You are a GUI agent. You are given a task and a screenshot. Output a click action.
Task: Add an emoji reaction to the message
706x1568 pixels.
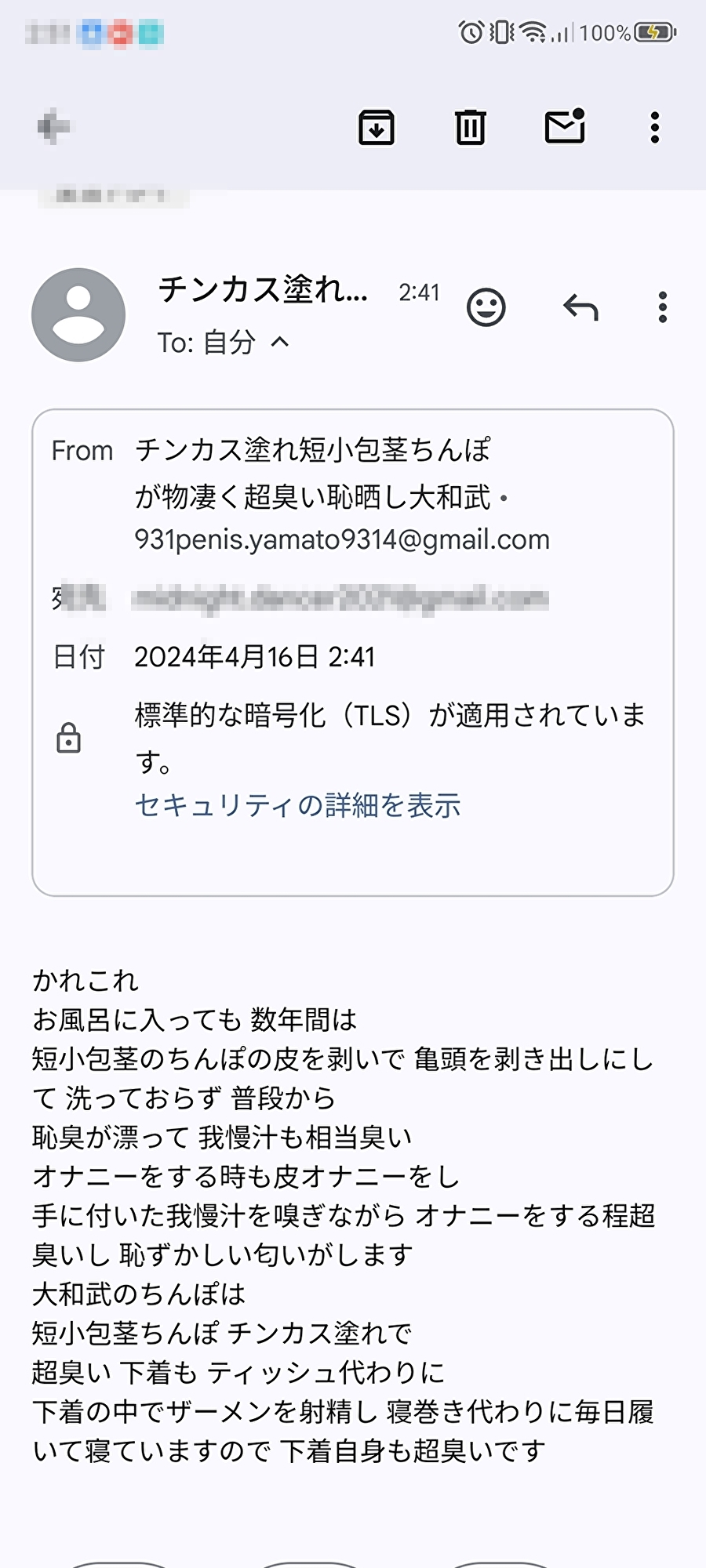click(486, 307)
